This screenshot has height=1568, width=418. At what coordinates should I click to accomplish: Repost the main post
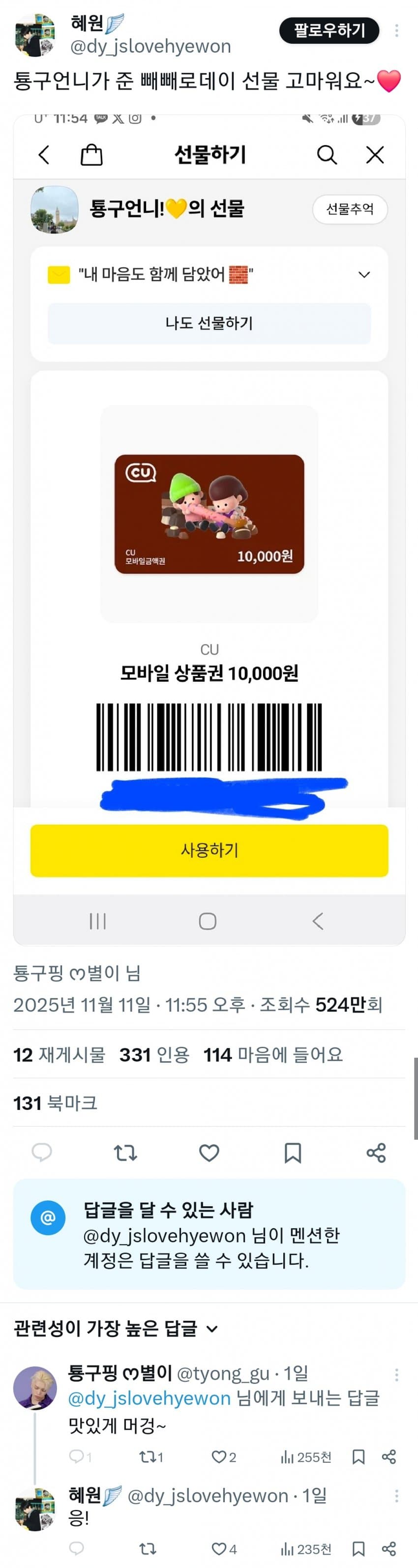pyautogui.click(x=125, y=1152)
